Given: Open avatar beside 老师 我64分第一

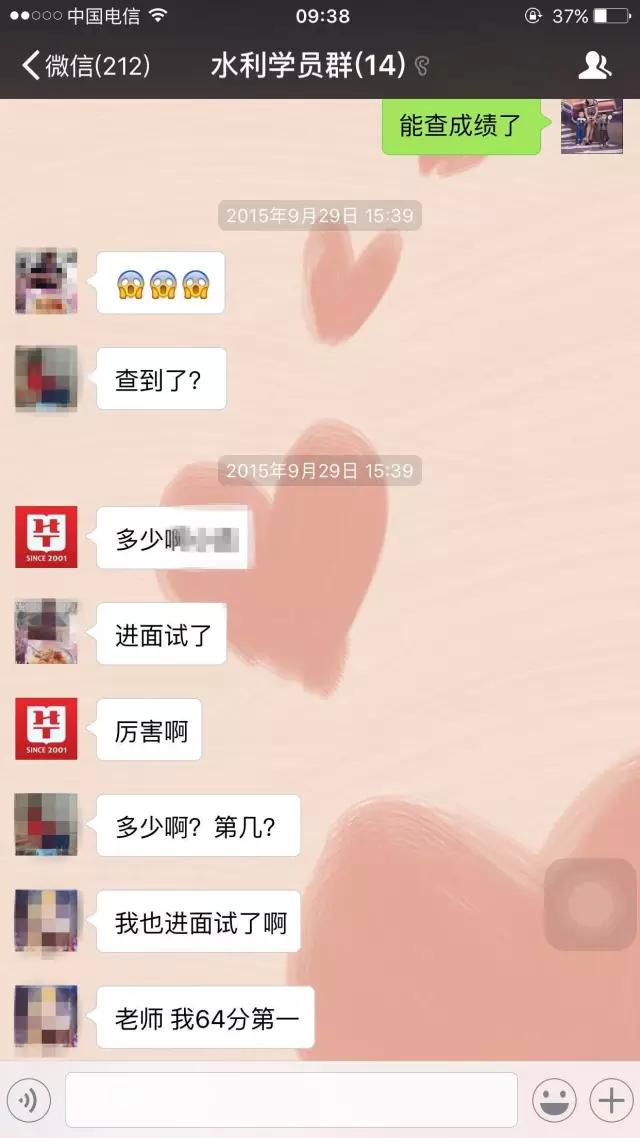Looking at the screenshot, I should point(46,1016).
